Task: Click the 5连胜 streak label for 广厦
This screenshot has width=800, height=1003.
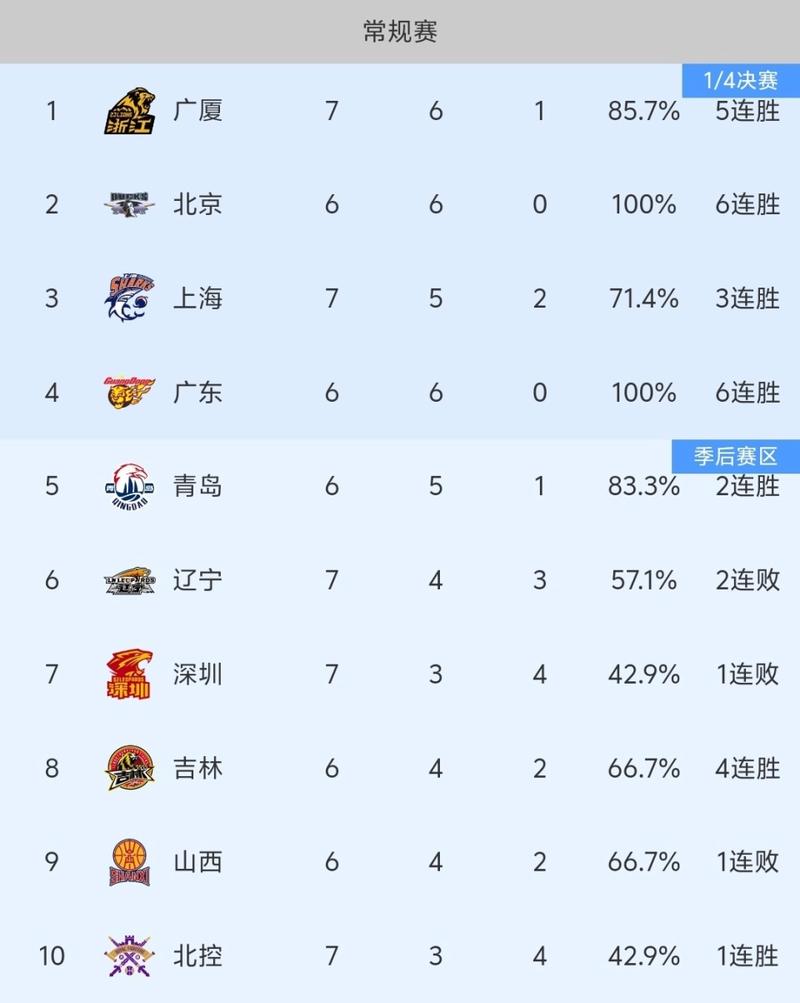Action: (x=748, y=110)
